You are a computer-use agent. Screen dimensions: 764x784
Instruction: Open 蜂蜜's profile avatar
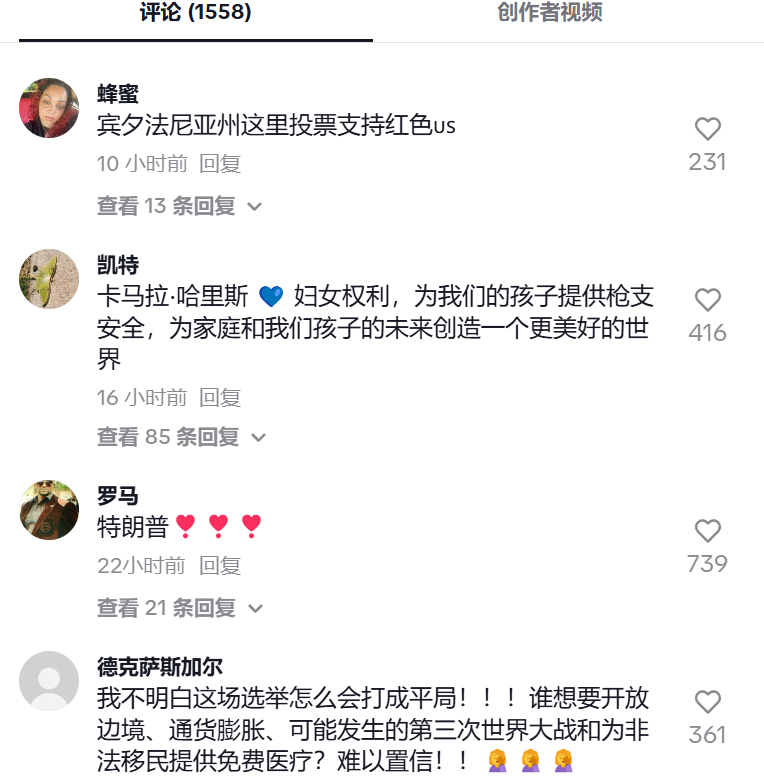point(48,107)
